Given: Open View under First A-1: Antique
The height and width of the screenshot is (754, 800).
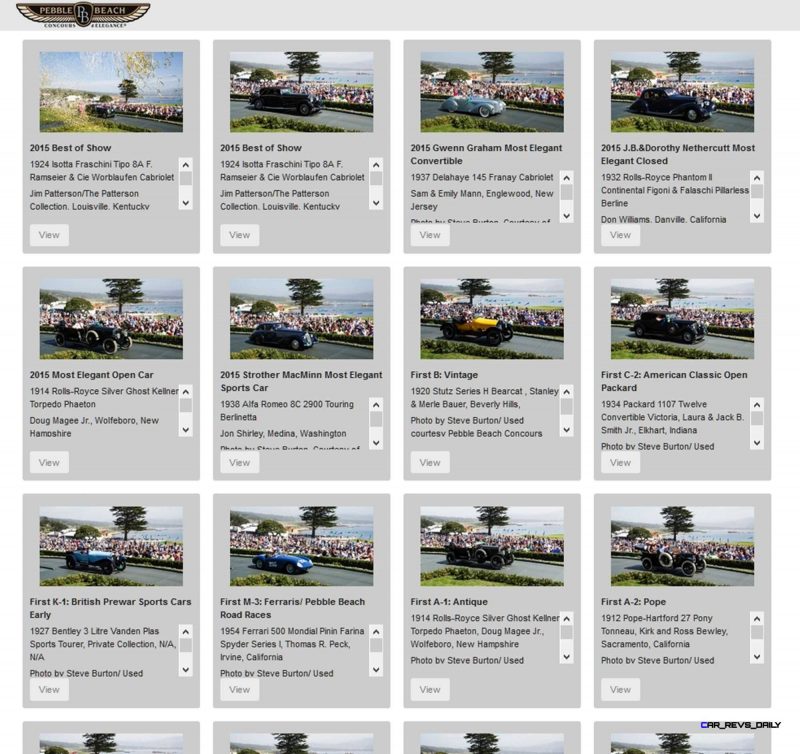Looking at the screenshot, I should (x=430, y=689).
